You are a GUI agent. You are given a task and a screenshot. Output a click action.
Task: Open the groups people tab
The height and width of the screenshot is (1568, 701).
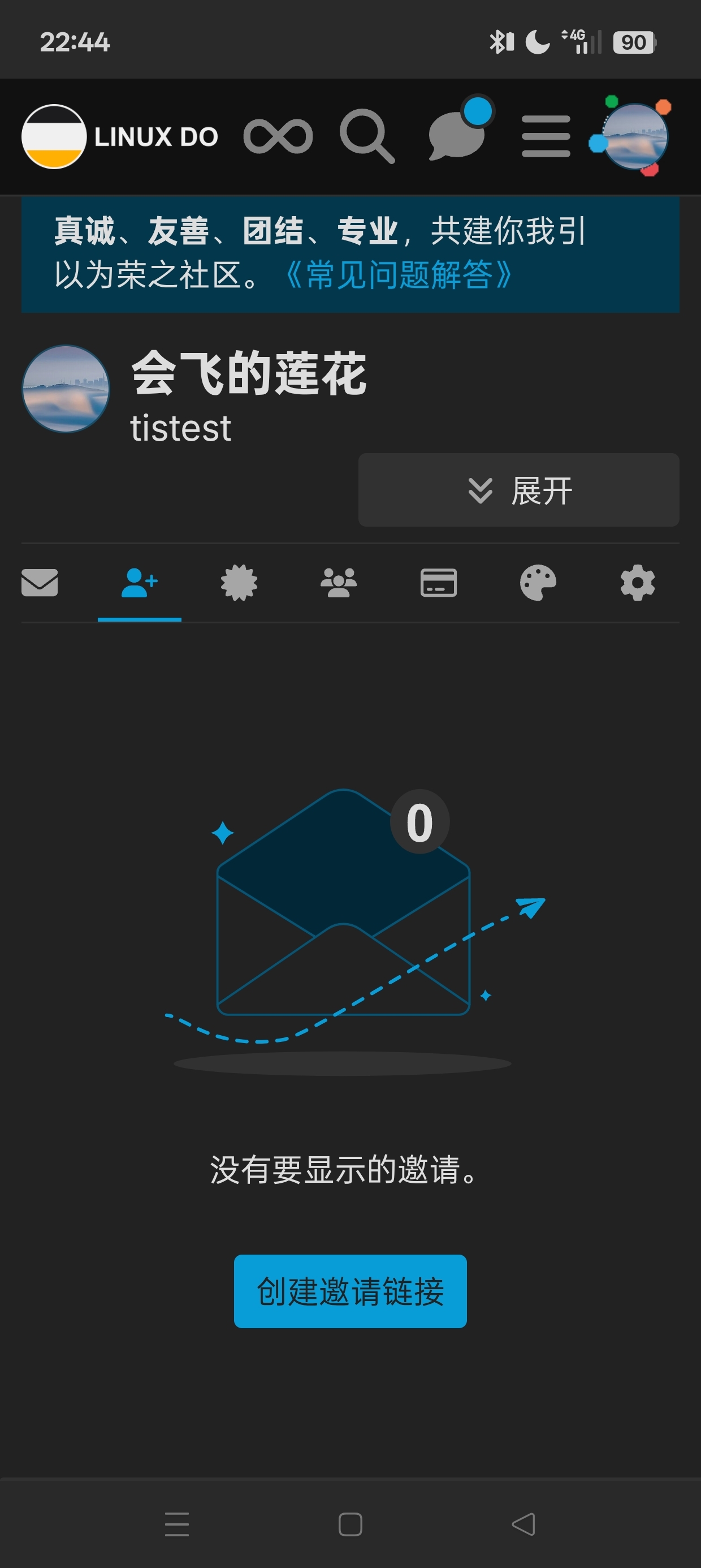click(x=338, y=583)
